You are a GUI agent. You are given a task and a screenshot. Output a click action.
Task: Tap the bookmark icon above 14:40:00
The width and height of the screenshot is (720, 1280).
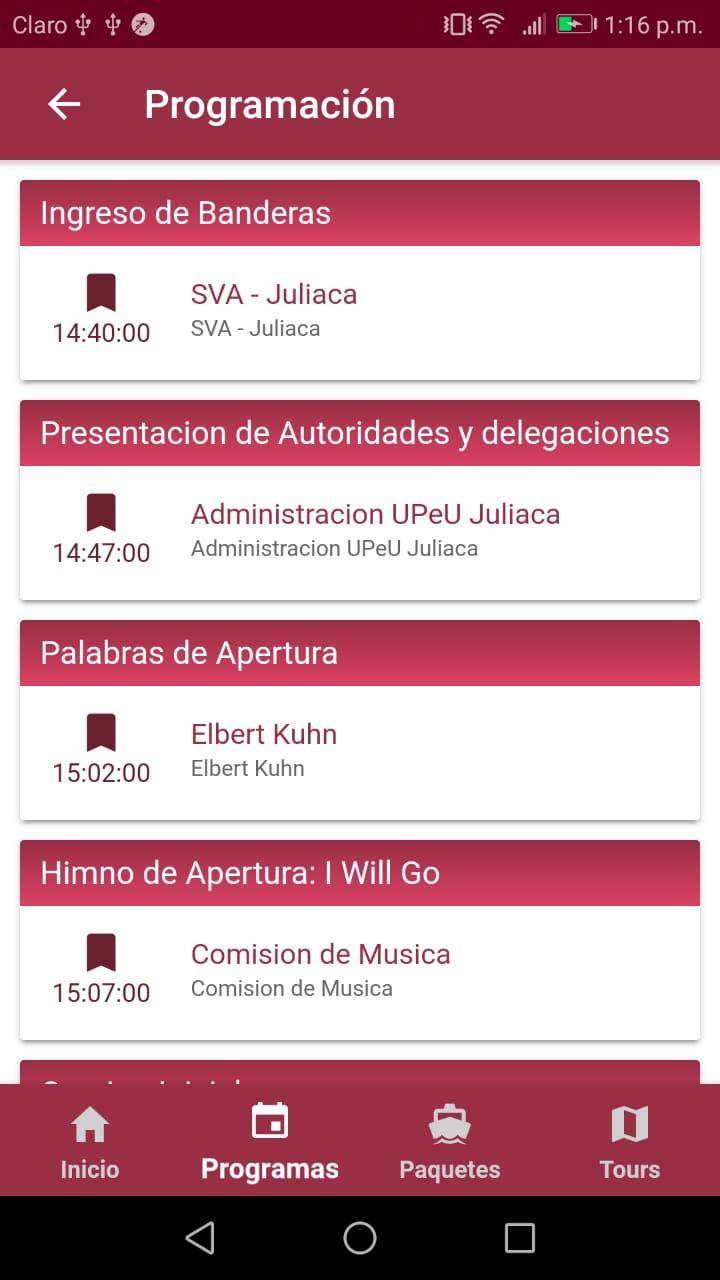pos(101,293)
